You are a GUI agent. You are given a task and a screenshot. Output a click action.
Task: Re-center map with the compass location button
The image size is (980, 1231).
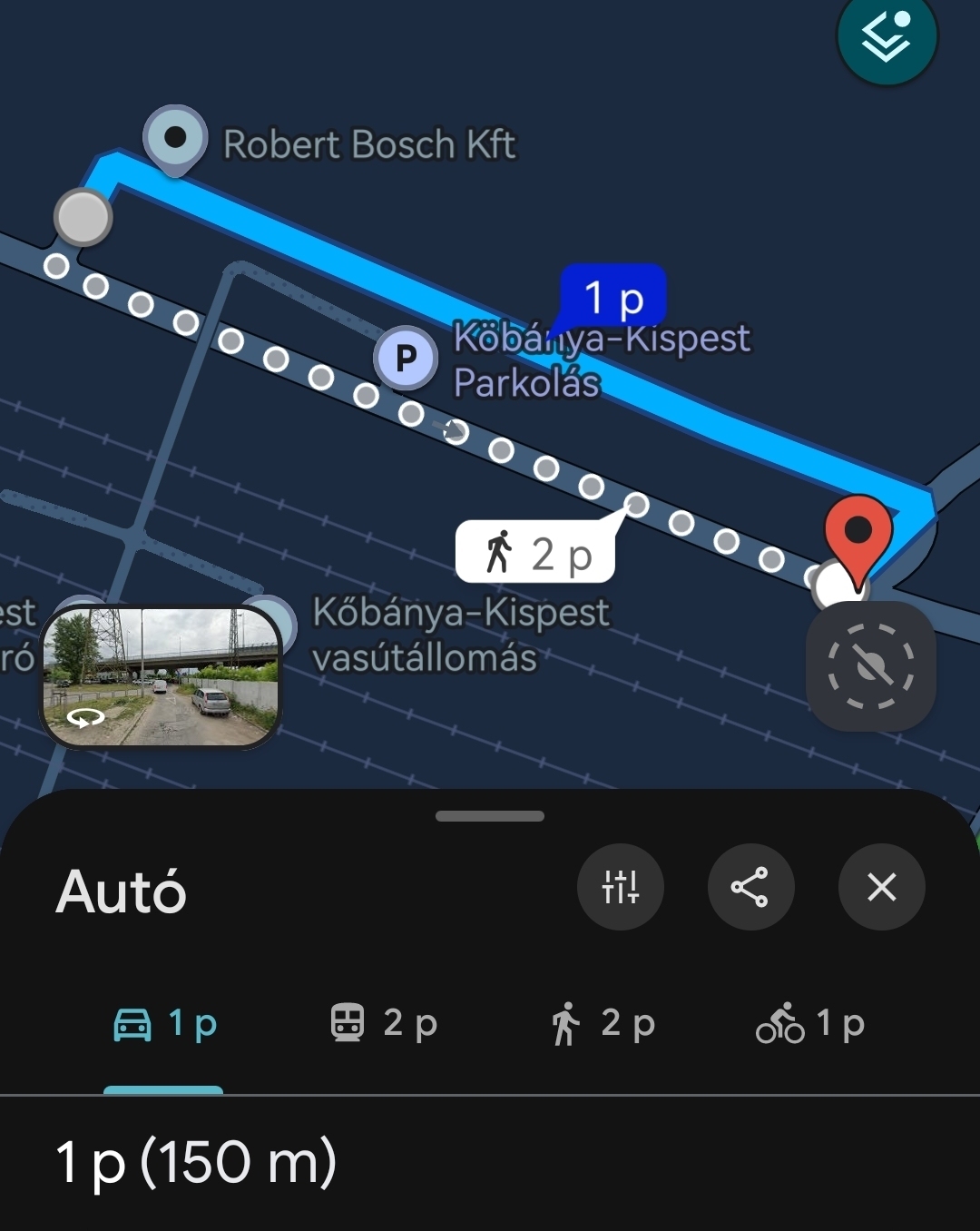[870, 666]
